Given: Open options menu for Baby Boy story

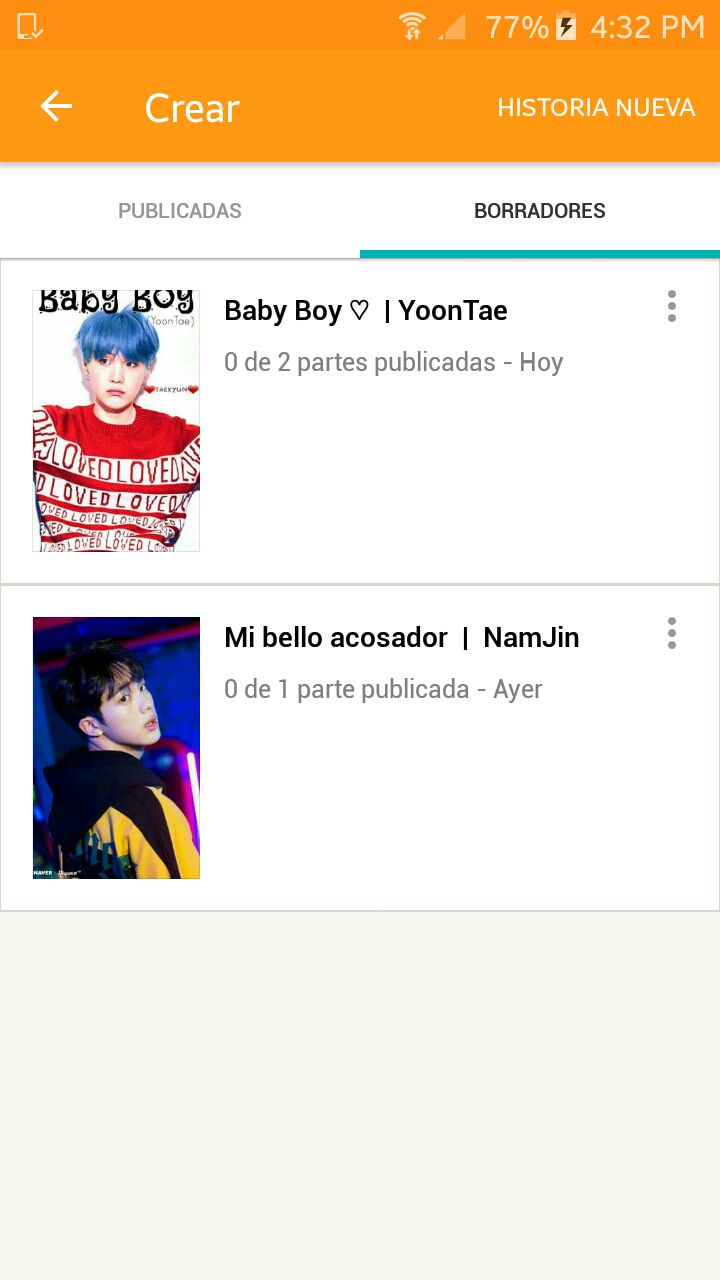Looking at the screenshot, I should pos(672,306).
